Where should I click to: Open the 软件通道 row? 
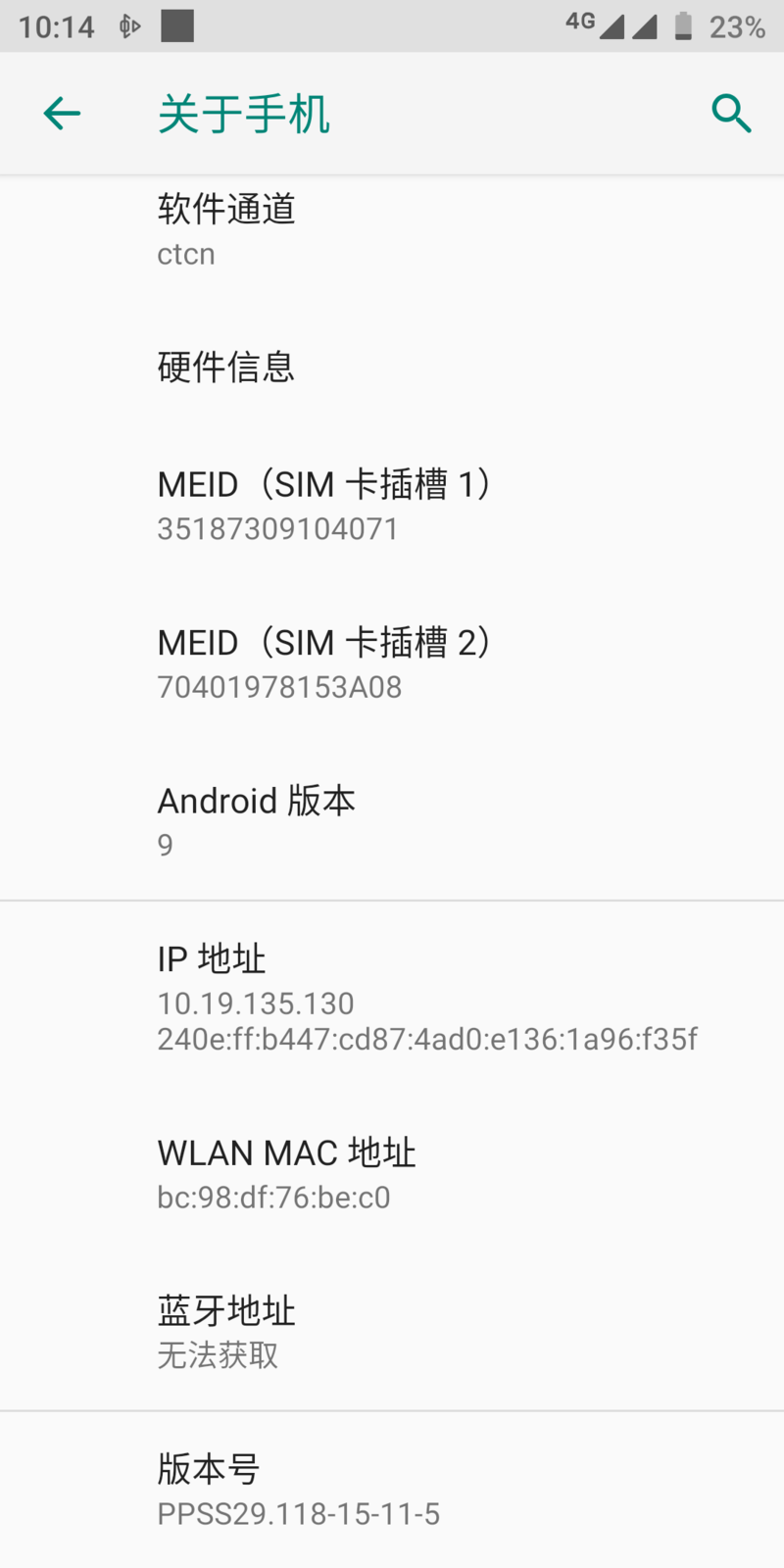[x=392, y=232]
